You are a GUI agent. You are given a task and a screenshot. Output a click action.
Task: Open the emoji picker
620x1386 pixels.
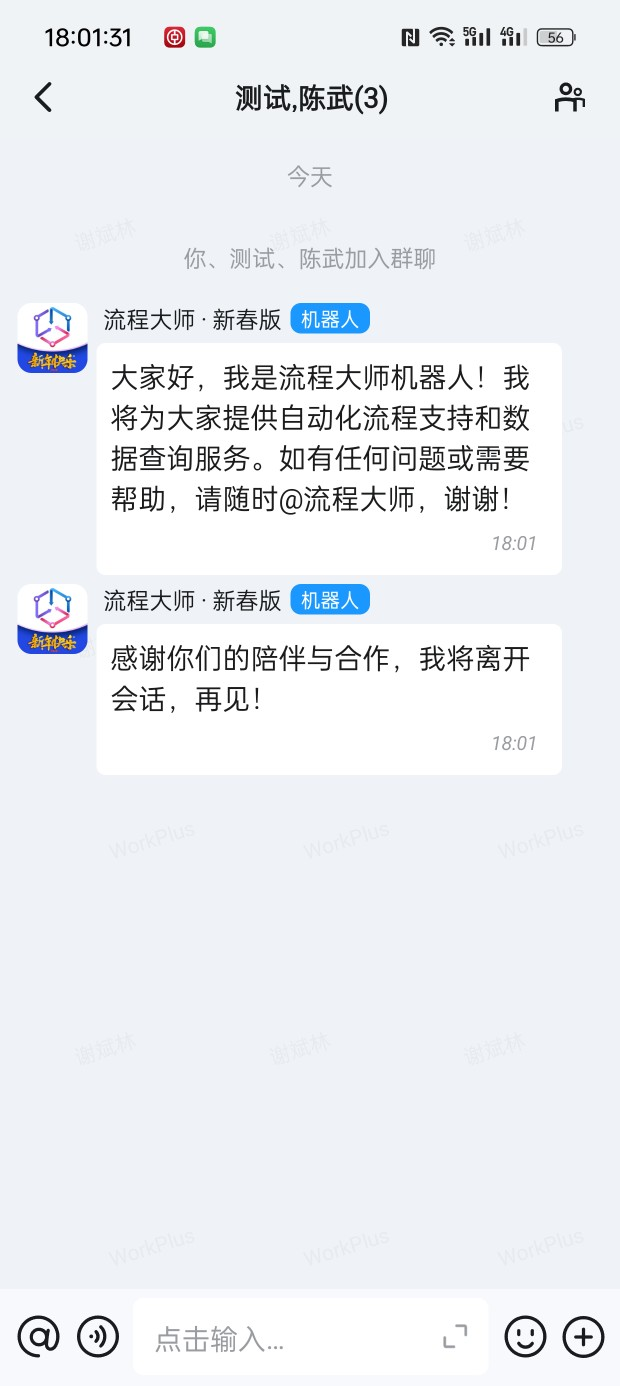[525, 1336]
